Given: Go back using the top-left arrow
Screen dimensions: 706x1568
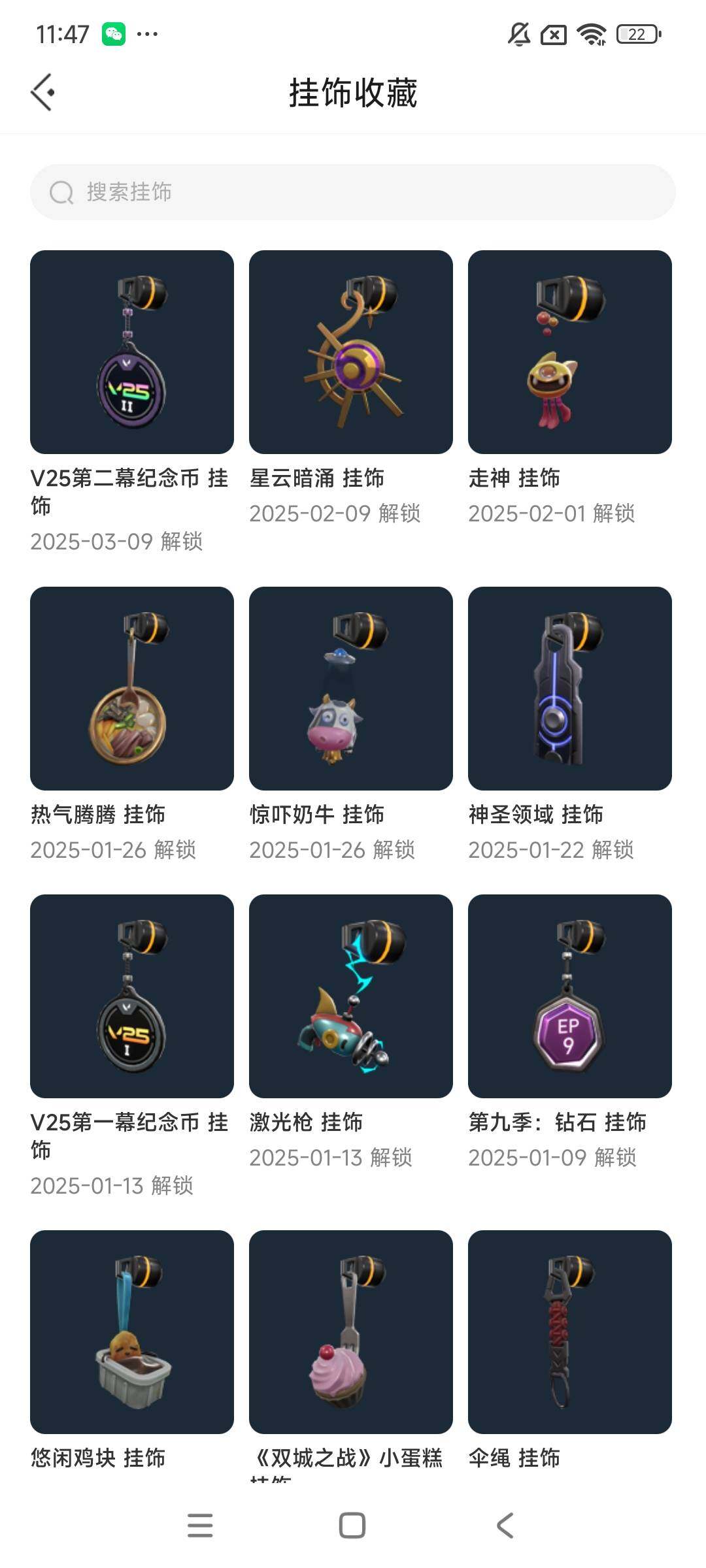Looking at the screenshot, I should point(43,92).
